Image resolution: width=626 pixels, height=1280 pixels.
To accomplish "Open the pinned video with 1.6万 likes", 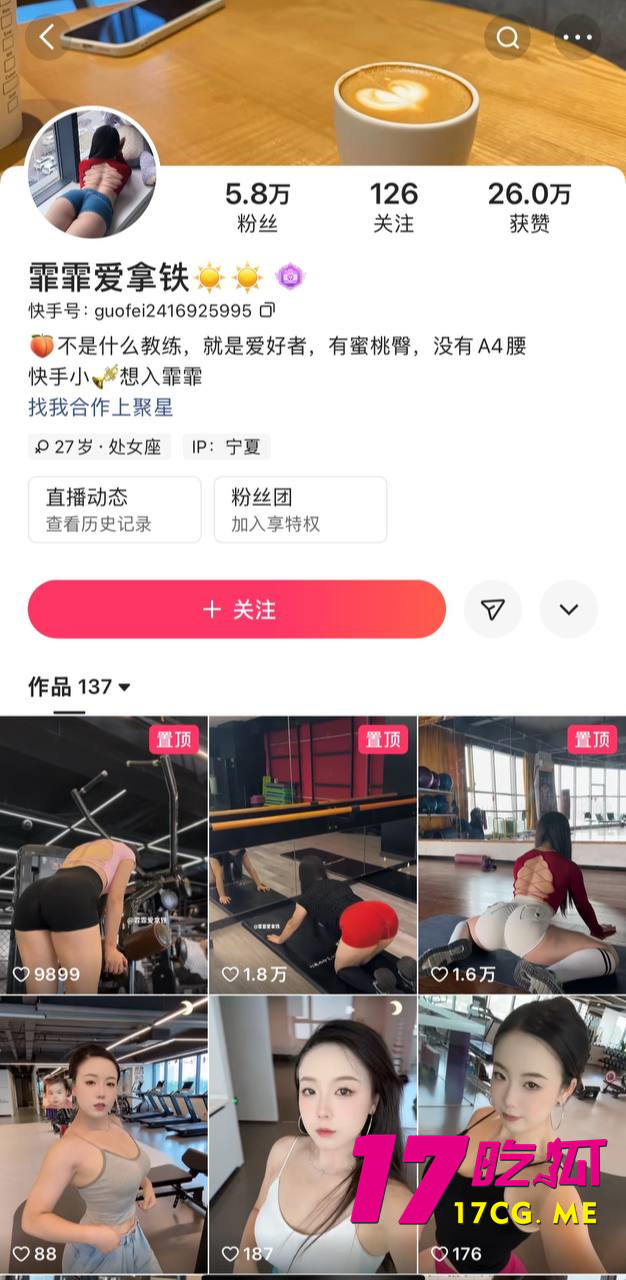I will point(521,855).
